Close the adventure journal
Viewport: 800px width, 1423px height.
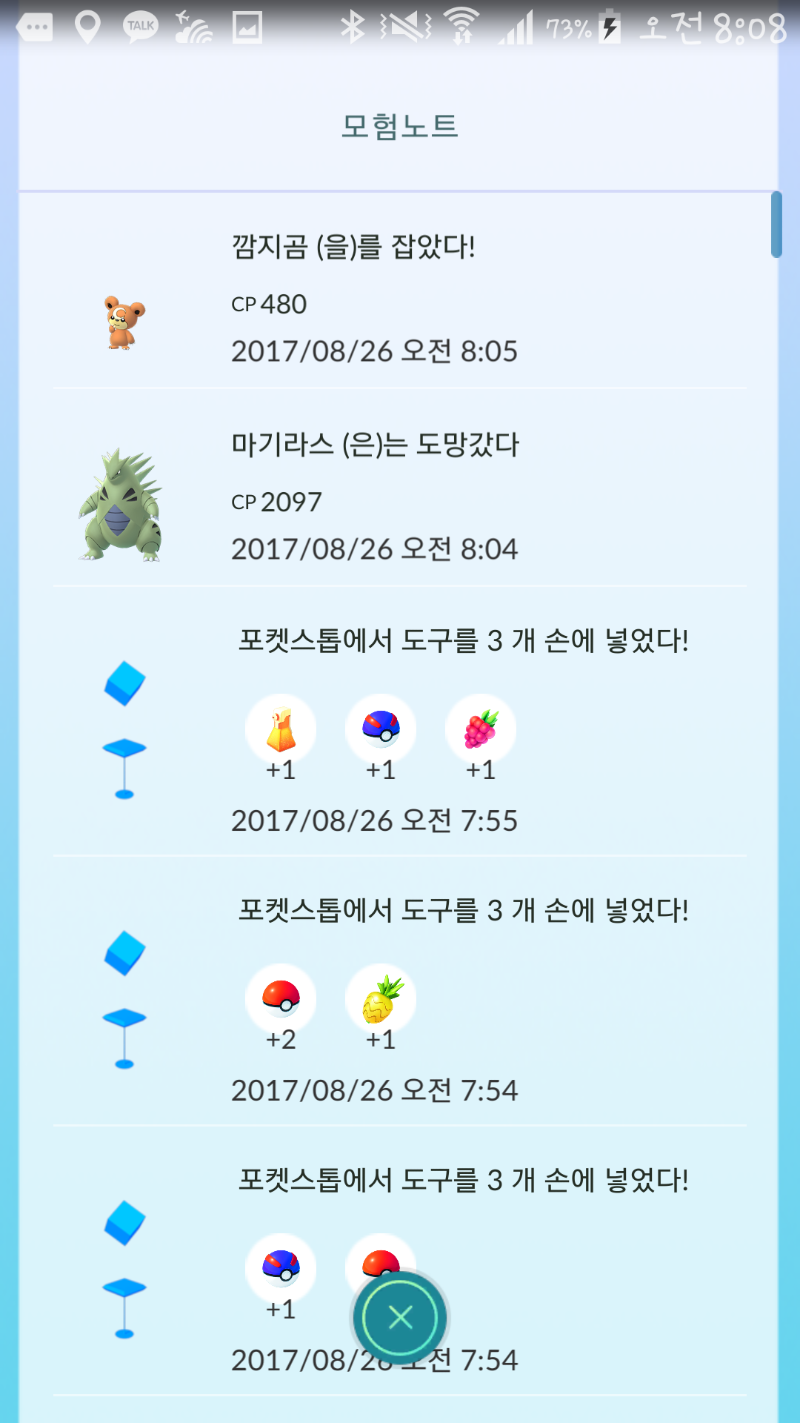(x=400, y=1317)
